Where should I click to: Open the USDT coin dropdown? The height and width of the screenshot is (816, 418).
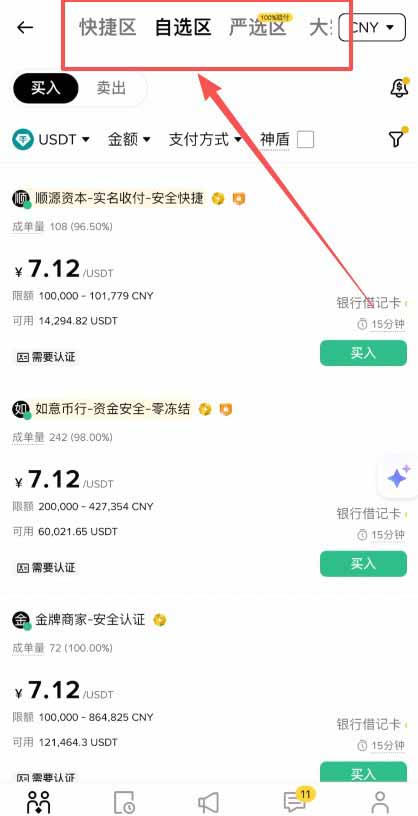coord(51,139)
